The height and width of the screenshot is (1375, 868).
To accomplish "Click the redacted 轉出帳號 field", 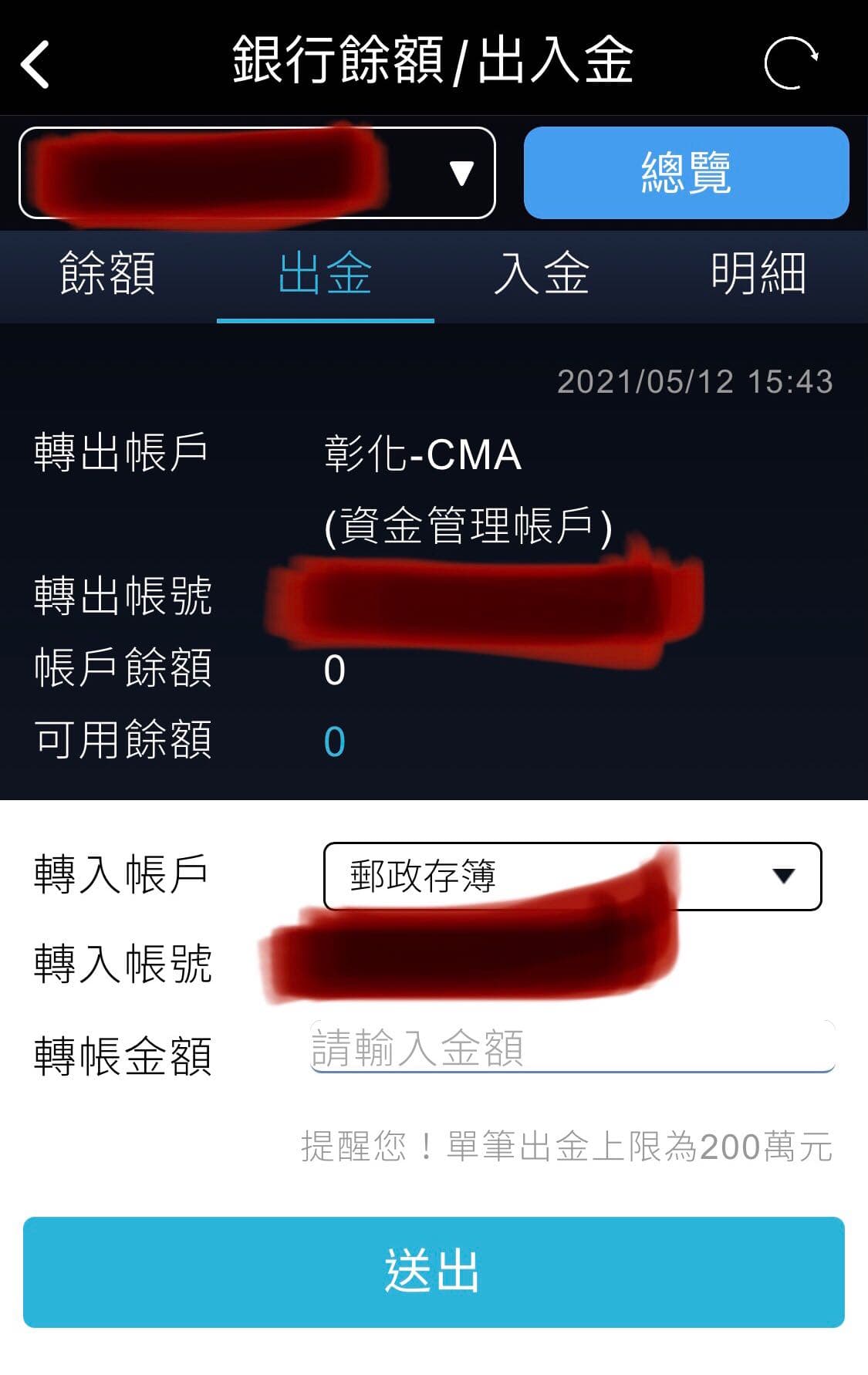I will click(x=486, y=598).
